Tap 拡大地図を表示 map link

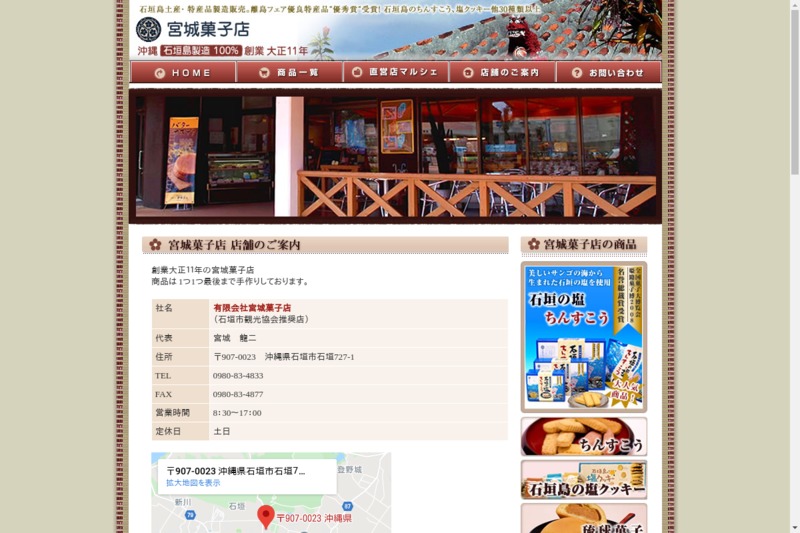click(193, 483)
